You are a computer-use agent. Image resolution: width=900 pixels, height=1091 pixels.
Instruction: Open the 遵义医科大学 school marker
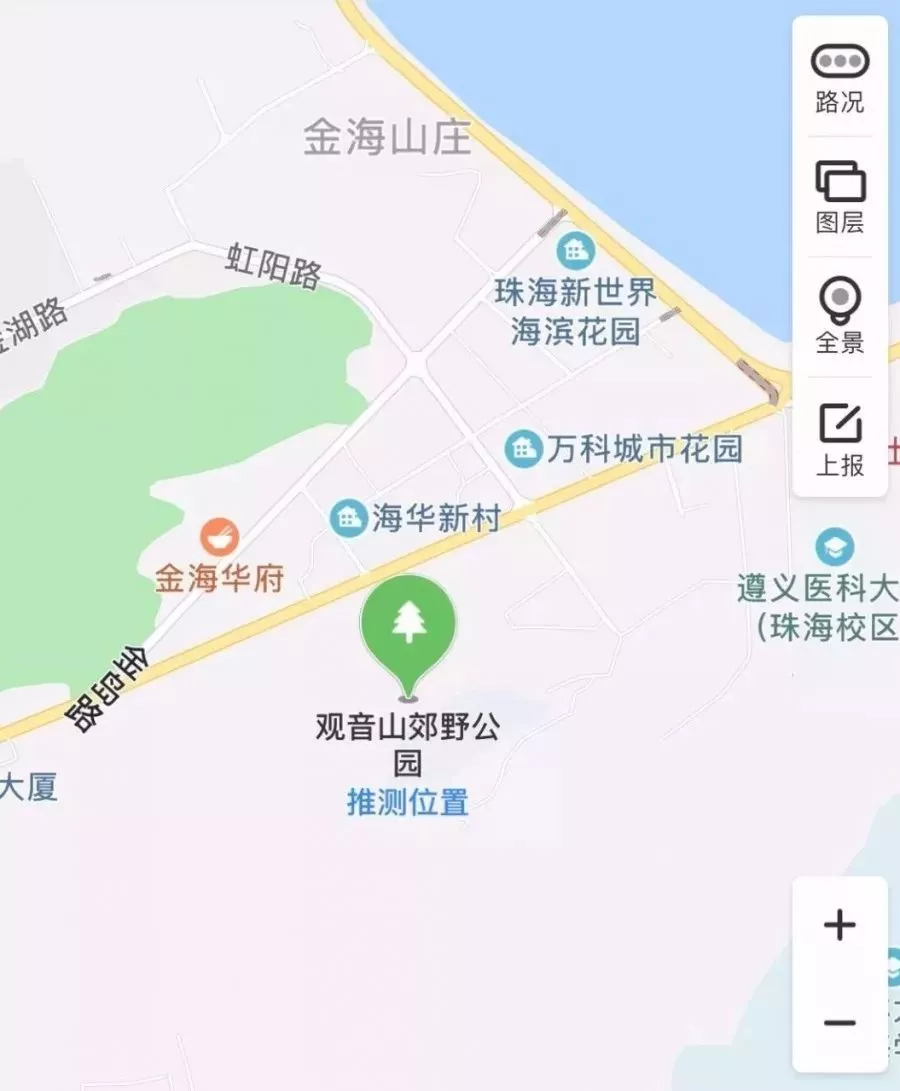point(834,547)
